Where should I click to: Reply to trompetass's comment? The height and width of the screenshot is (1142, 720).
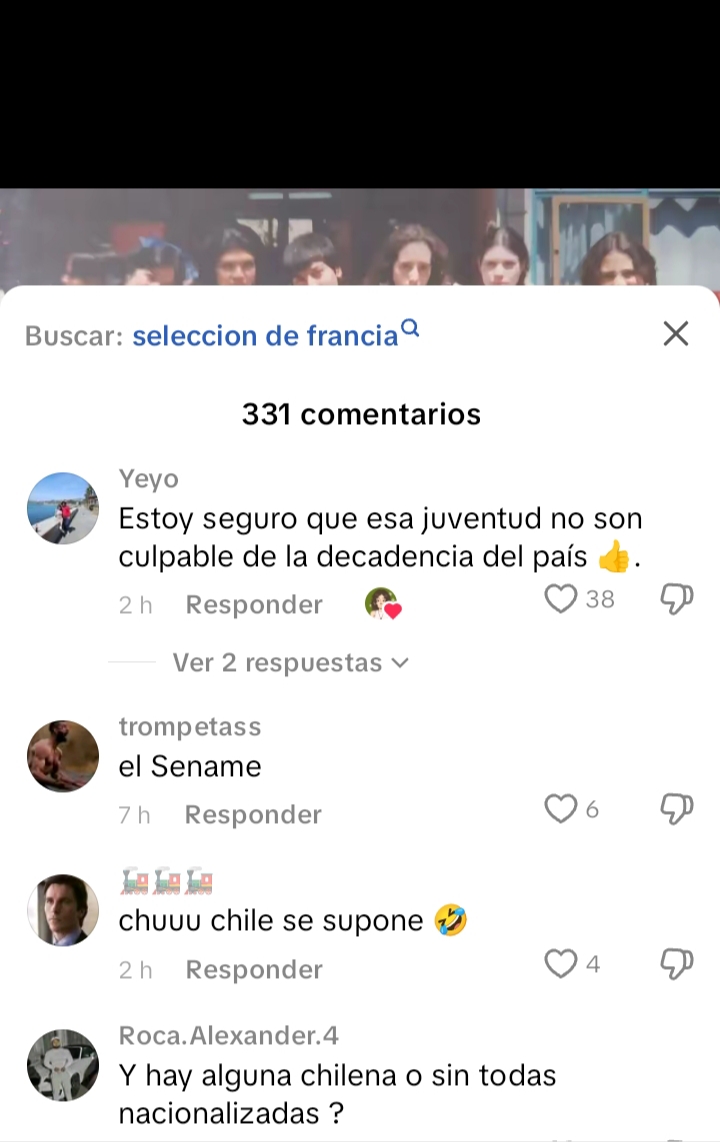pyautogui.click(x=253, y=815)
